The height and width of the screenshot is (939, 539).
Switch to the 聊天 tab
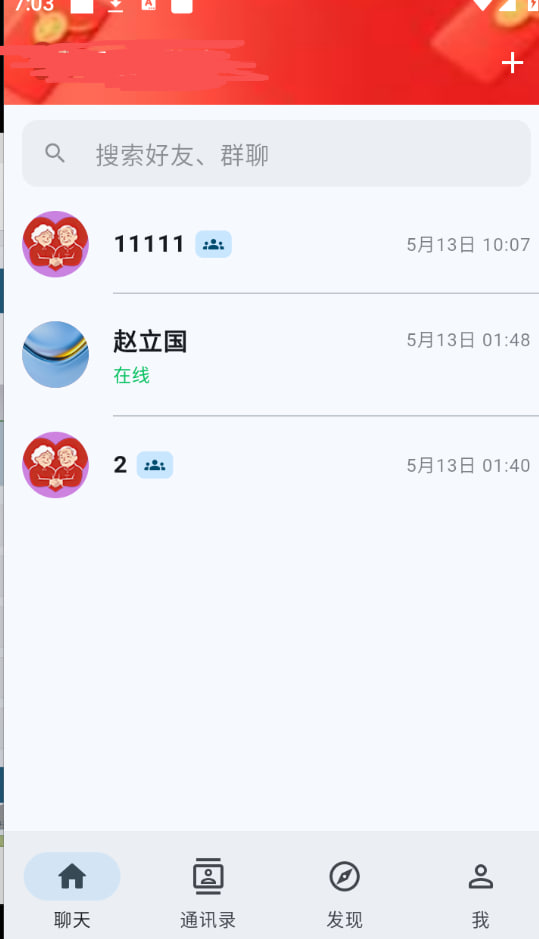point(72,891)
